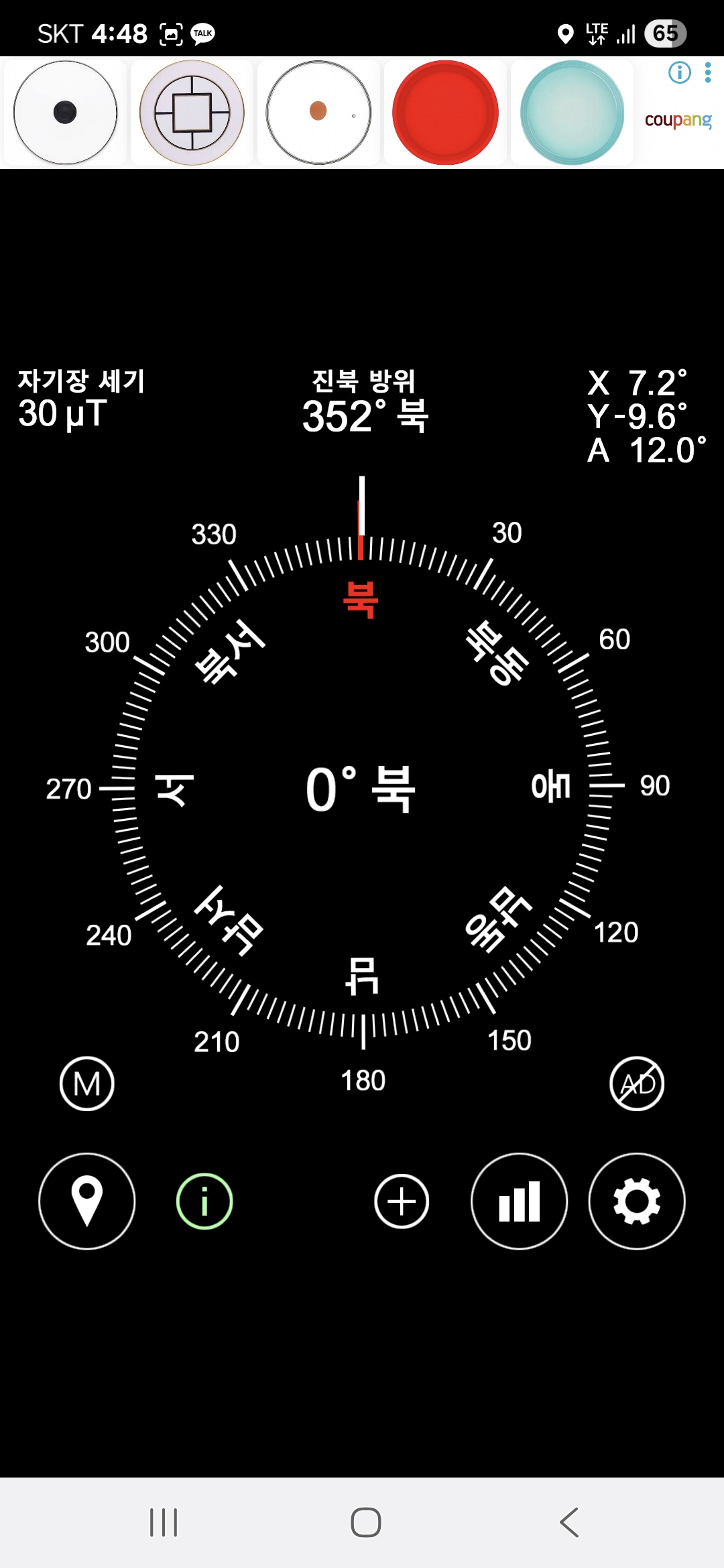The height and width of the screenshot is (1568, 724).
Task: Open the bar chart statistics button
Action: coord(520,1201)
